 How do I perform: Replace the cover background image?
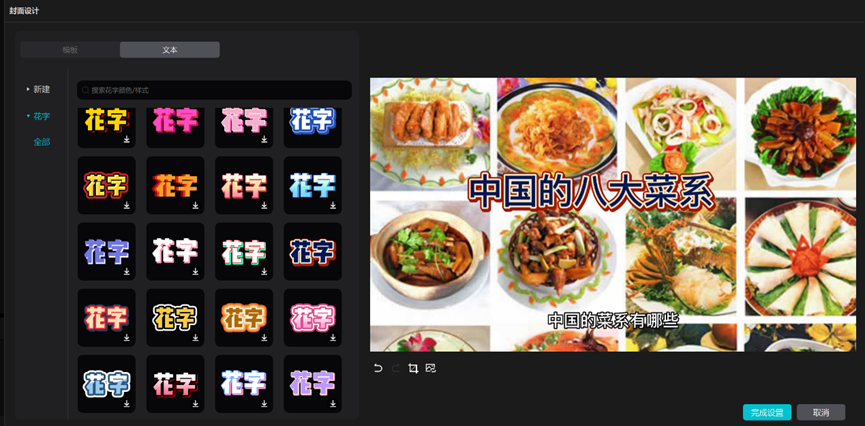[x=431, y=368]
